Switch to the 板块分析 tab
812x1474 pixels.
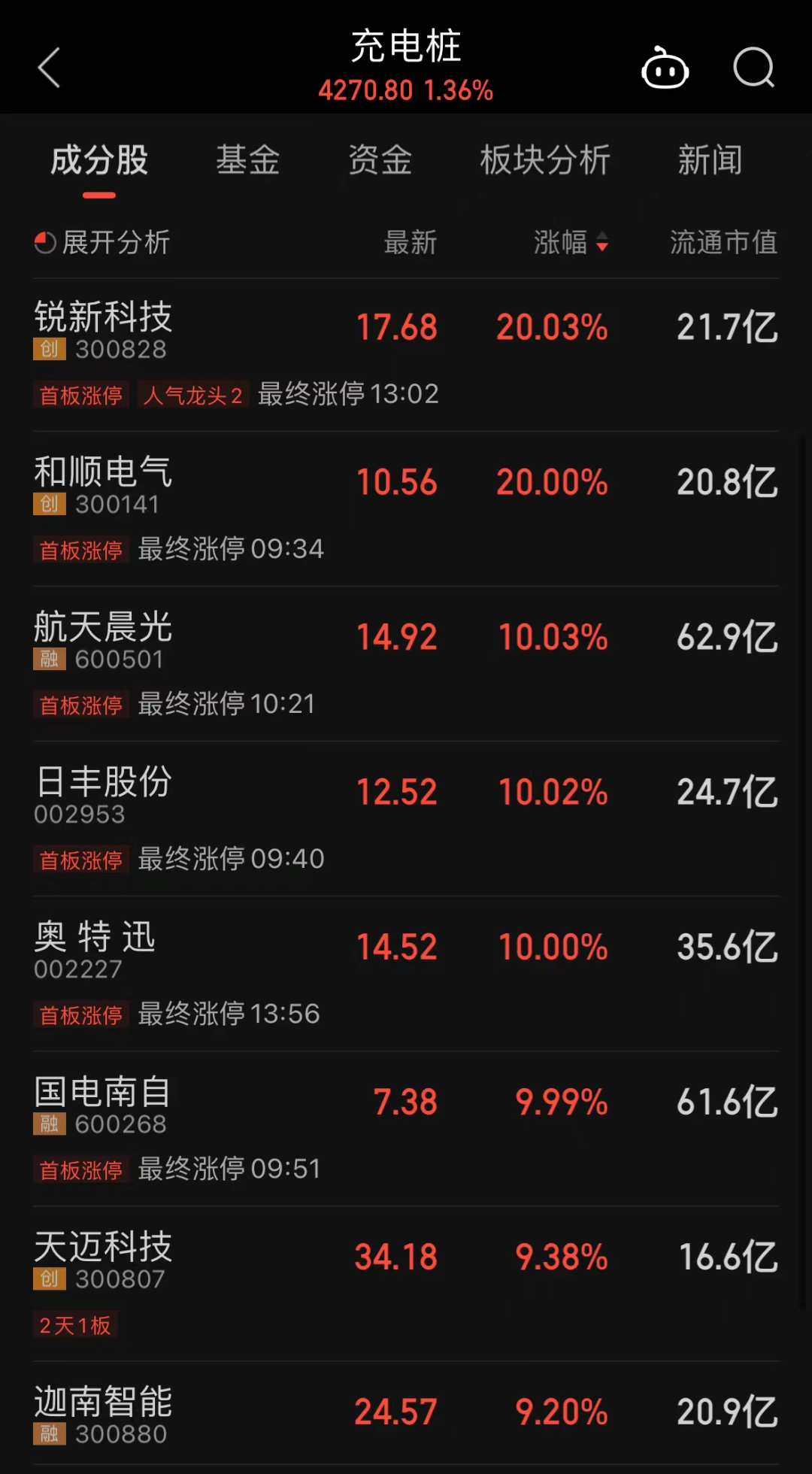pyautogui.click(x=545, y=160)
